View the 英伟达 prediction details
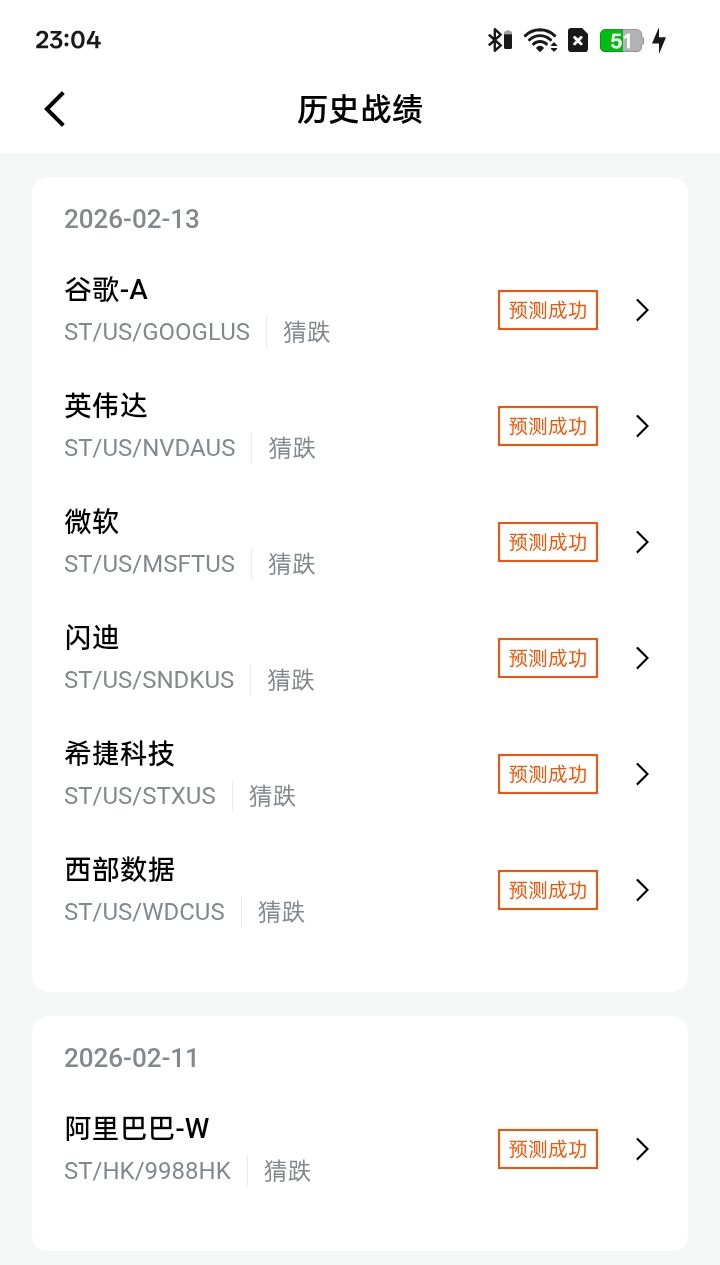 (360, 426)
